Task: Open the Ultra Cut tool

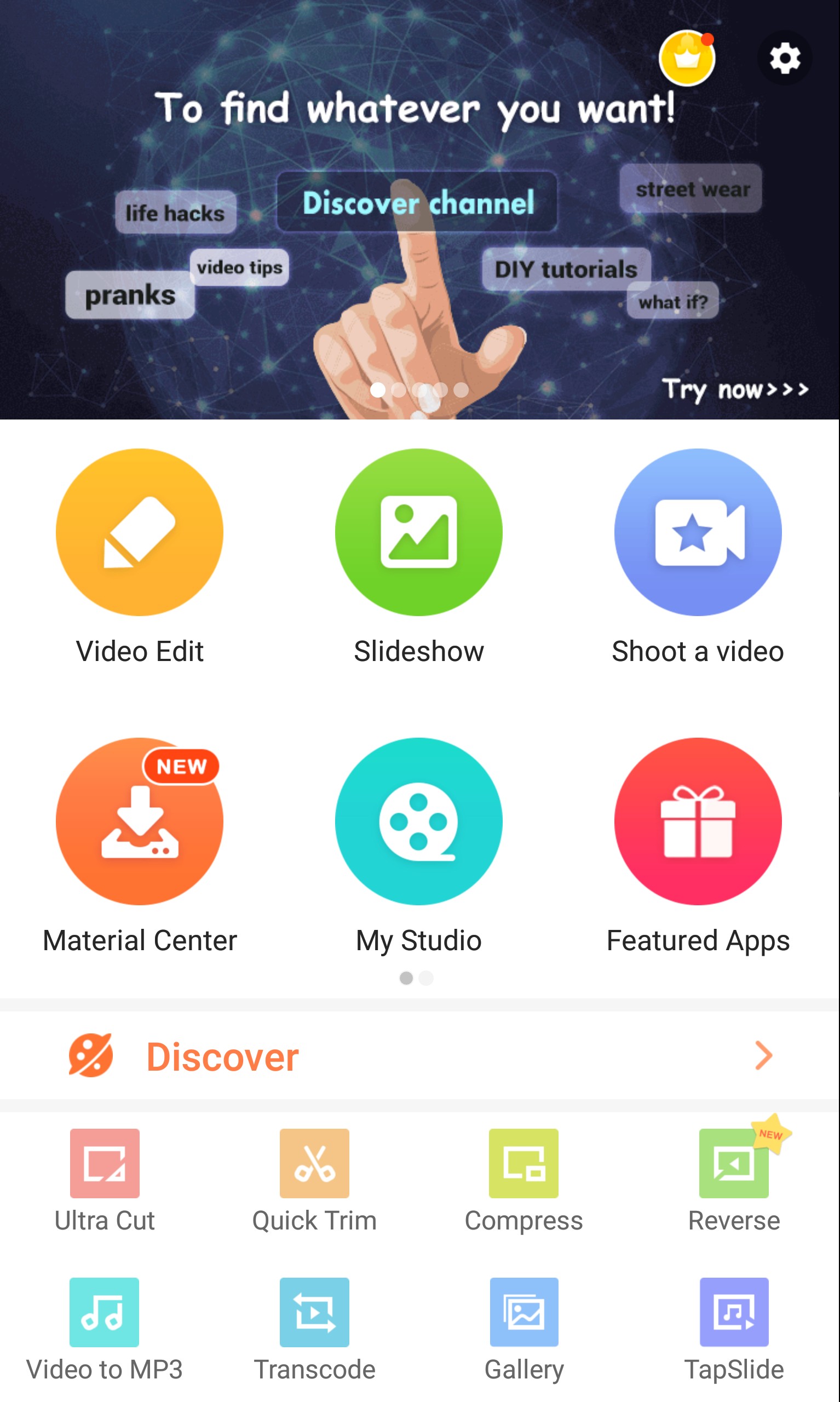Action: [x=105, y=1164]
